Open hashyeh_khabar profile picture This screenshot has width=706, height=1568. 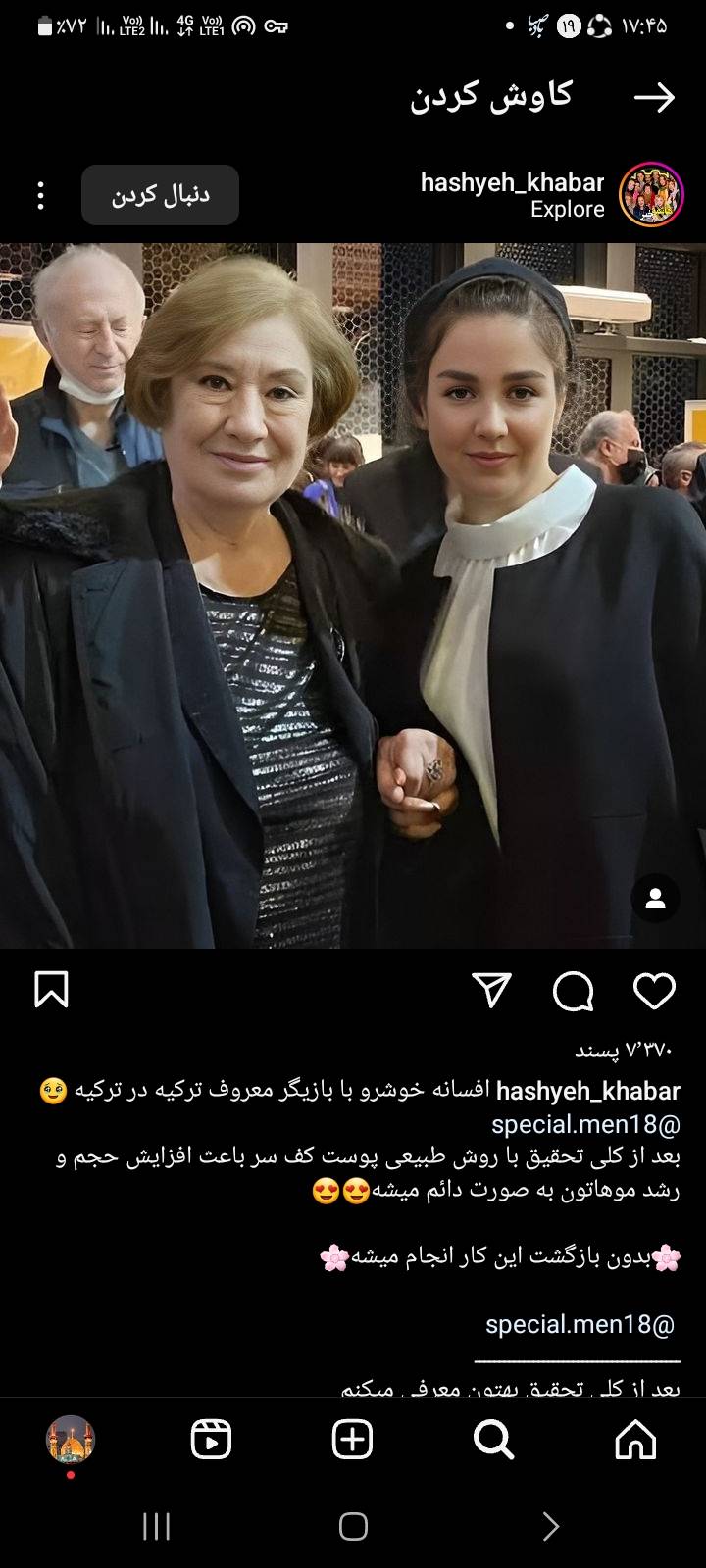[651, 194]
